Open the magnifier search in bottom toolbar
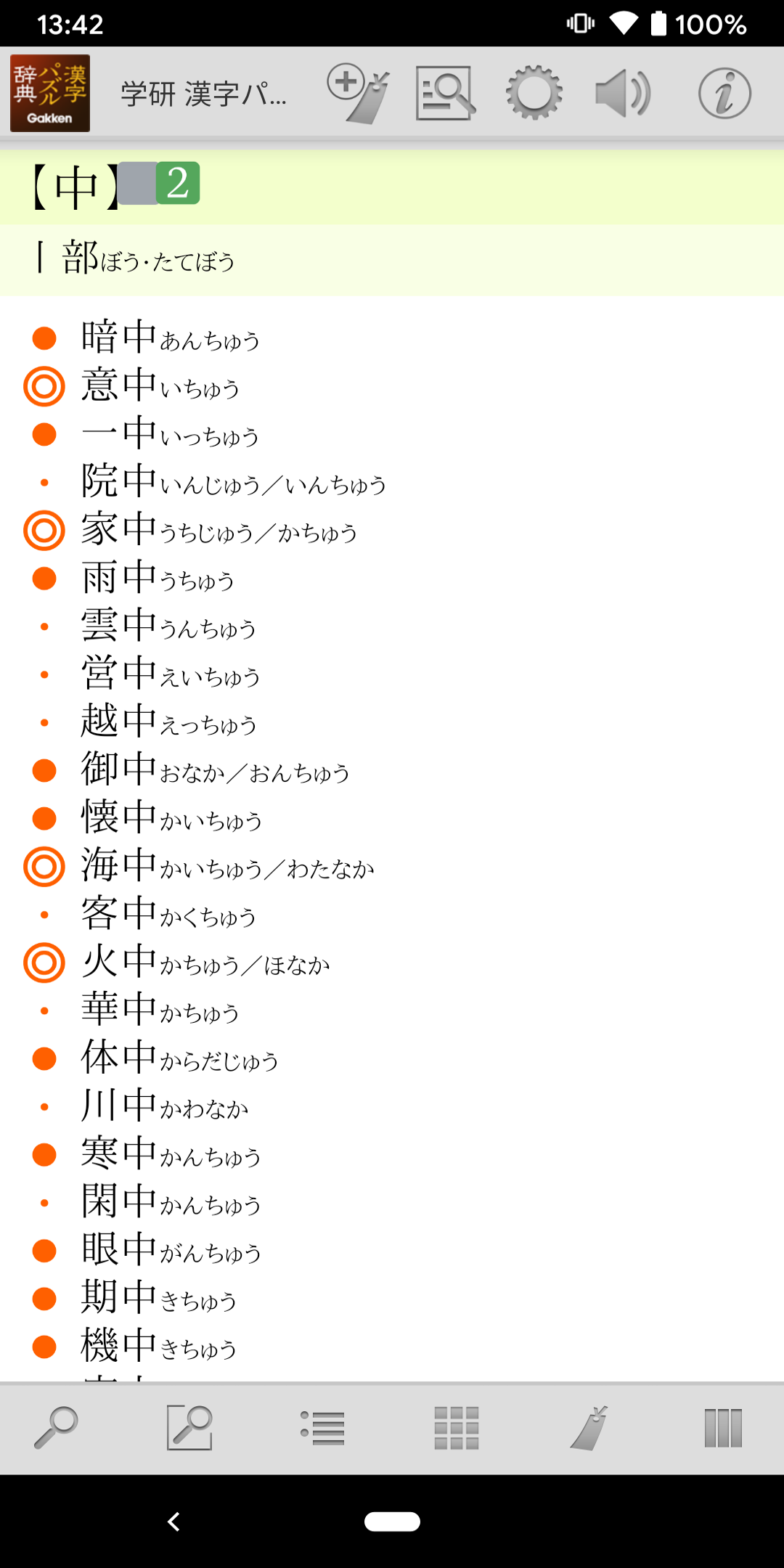The width and height of the screenshot is (784, 1568). (x=56, y=1427)
